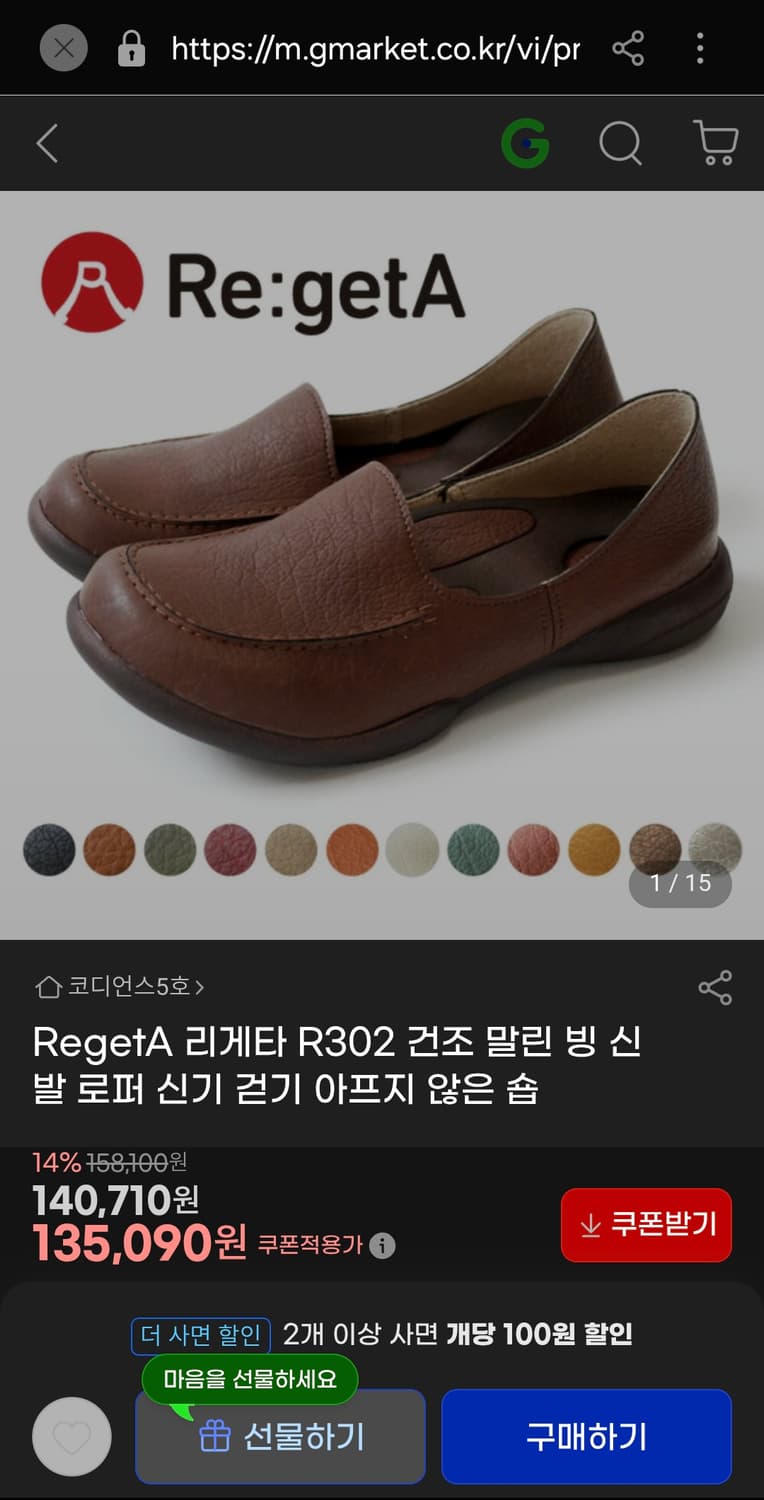Tap the 쿠폰받기 coupon button
This screenshot has width=764, height=1500.
tap(646, 1225)
